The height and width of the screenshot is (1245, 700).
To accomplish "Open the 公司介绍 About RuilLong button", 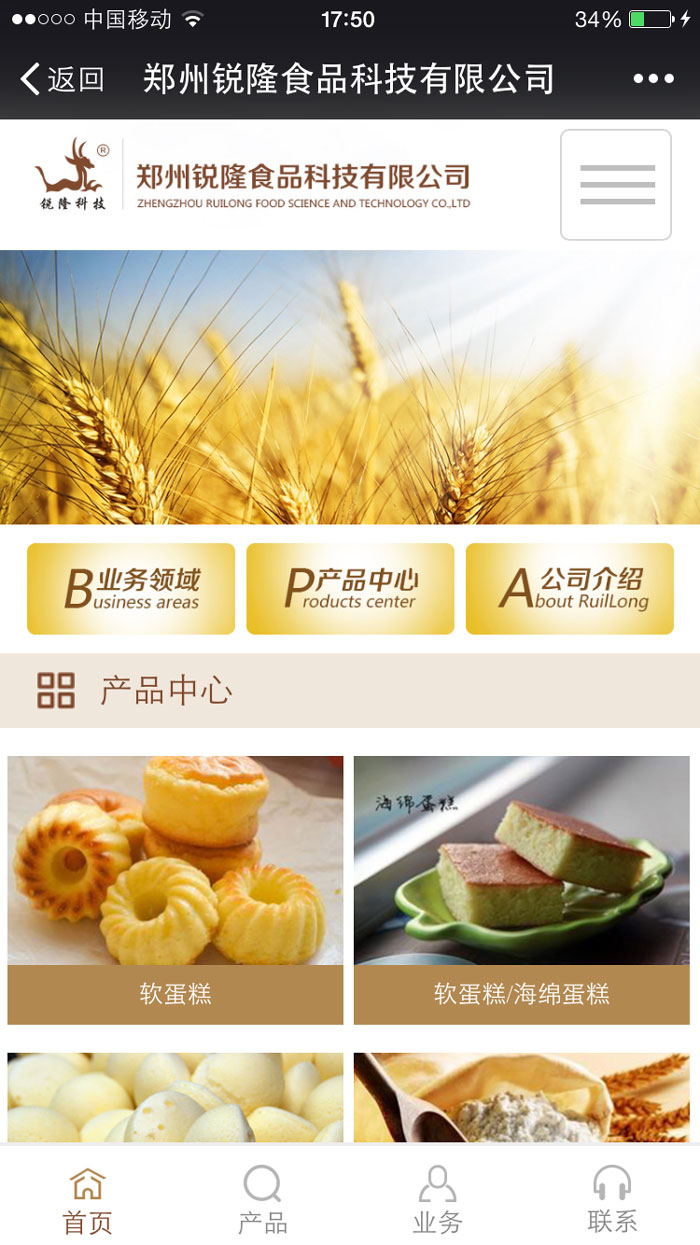I will (570, 589).
